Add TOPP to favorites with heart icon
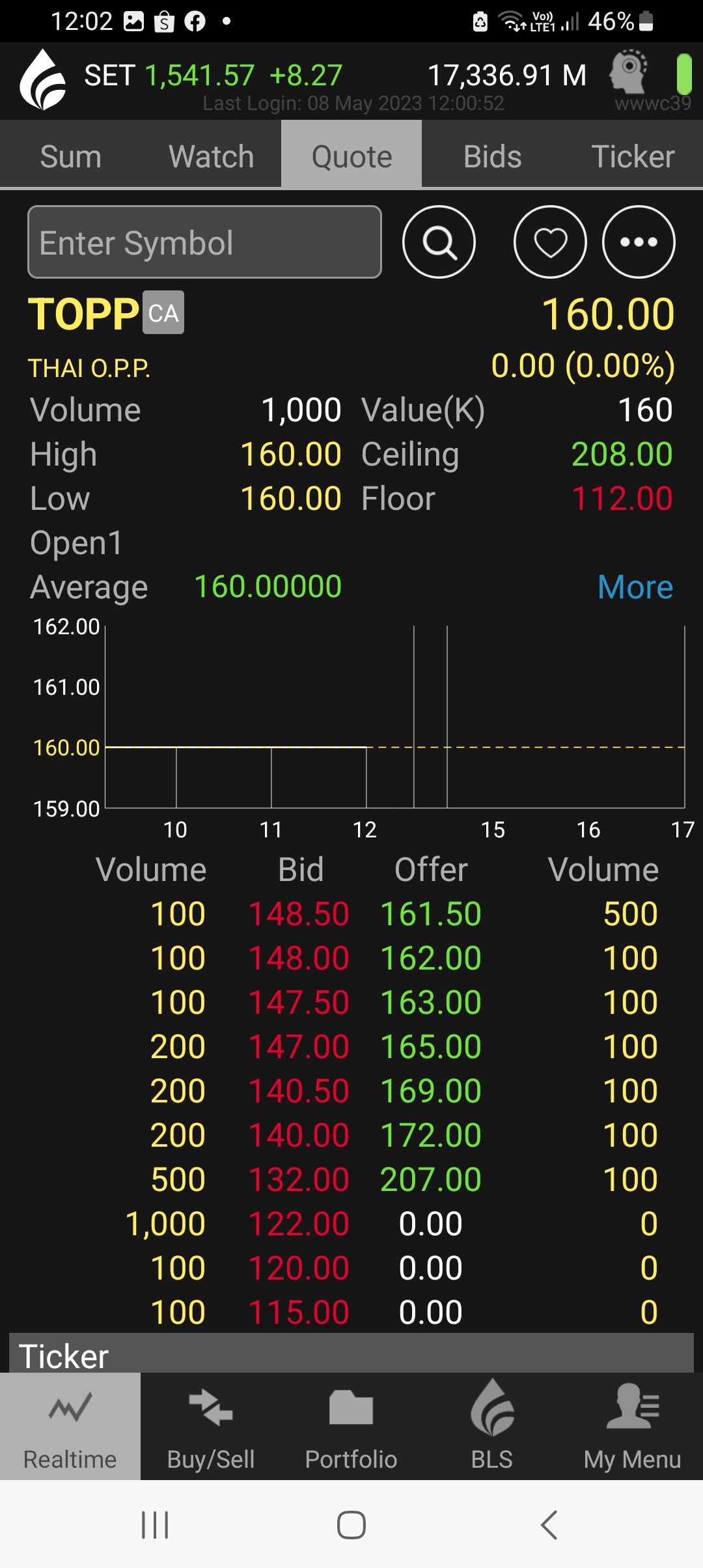Viewport: 703px width, 1568px height. coord(550,242)
